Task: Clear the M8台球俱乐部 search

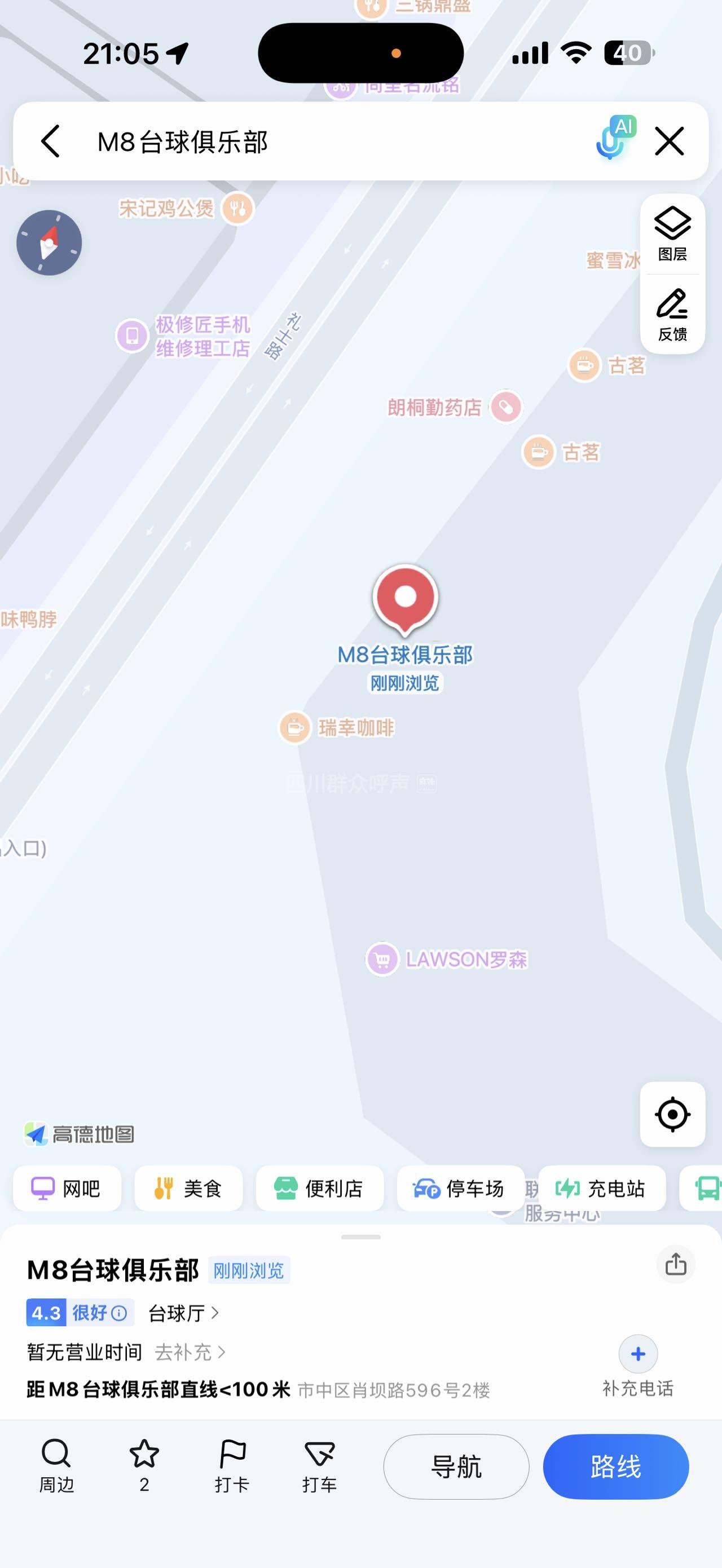Action: point(669,141)
